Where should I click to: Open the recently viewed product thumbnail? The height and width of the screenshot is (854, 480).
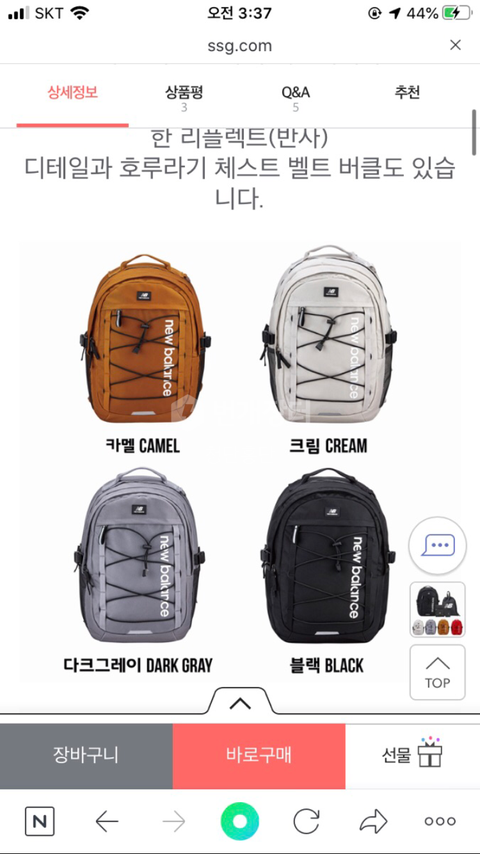tap(438, 609)
